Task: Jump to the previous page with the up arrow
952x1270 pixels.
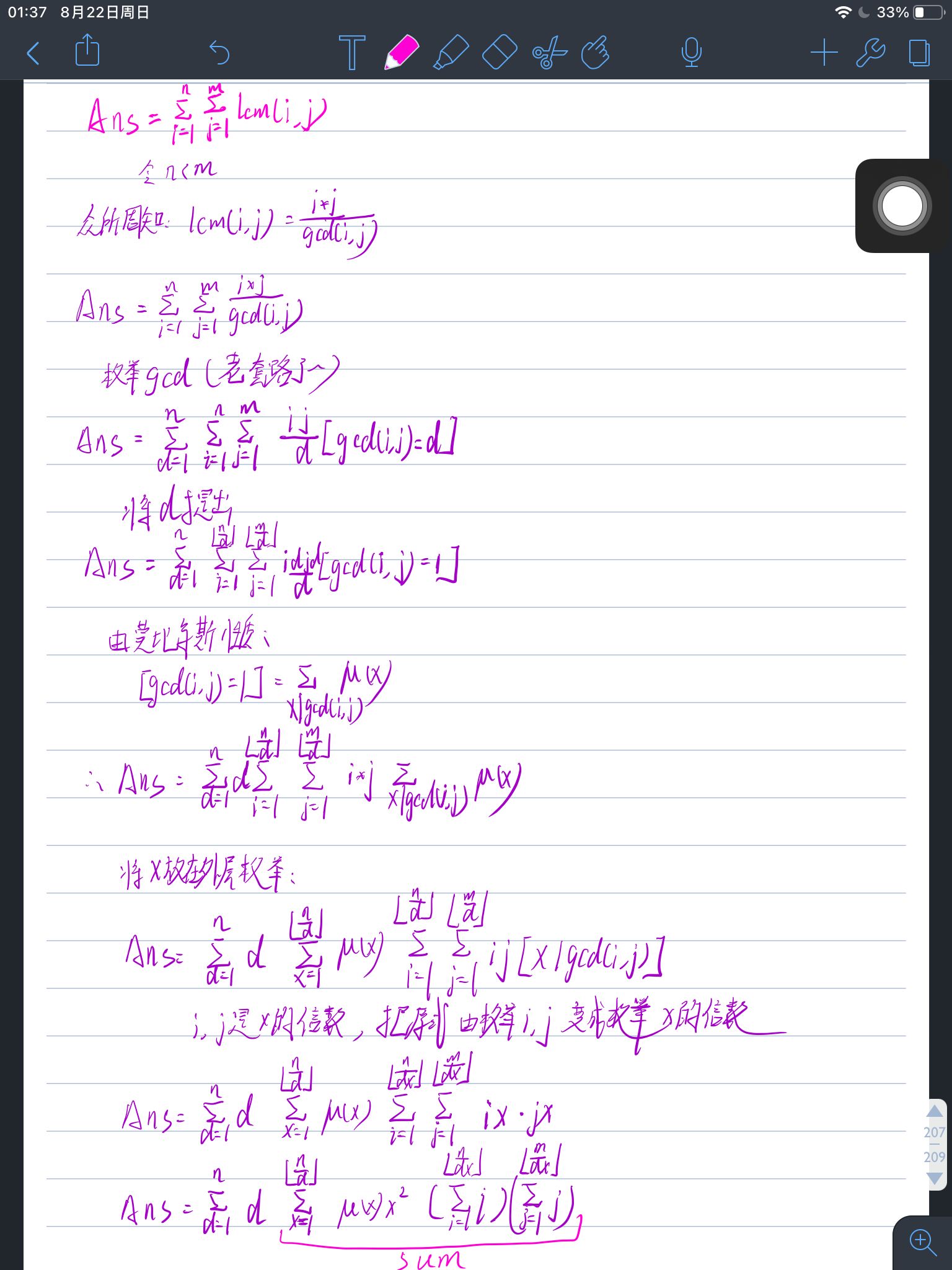Action: coord(935,1111)
